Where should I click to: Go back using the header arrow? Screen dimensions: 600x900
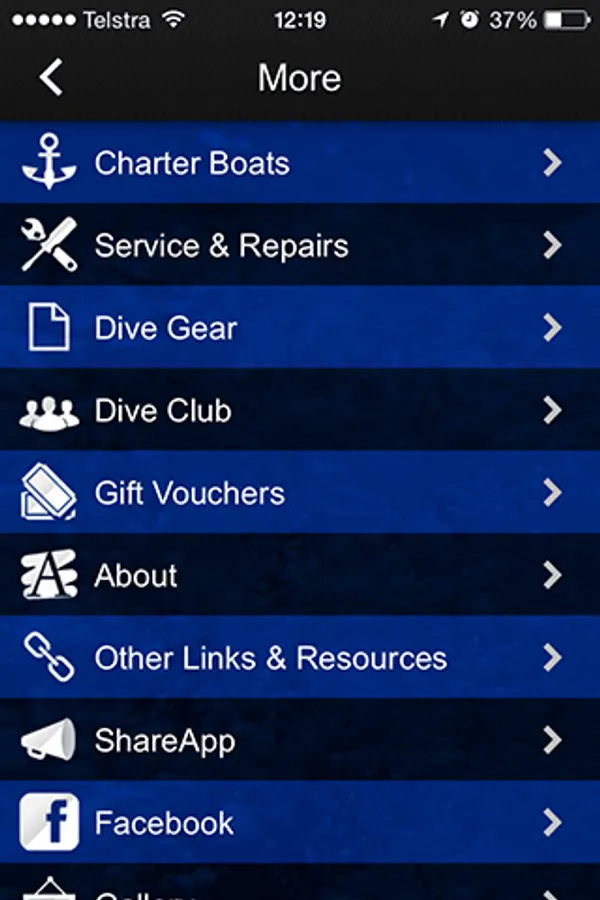tap(51, 77)
